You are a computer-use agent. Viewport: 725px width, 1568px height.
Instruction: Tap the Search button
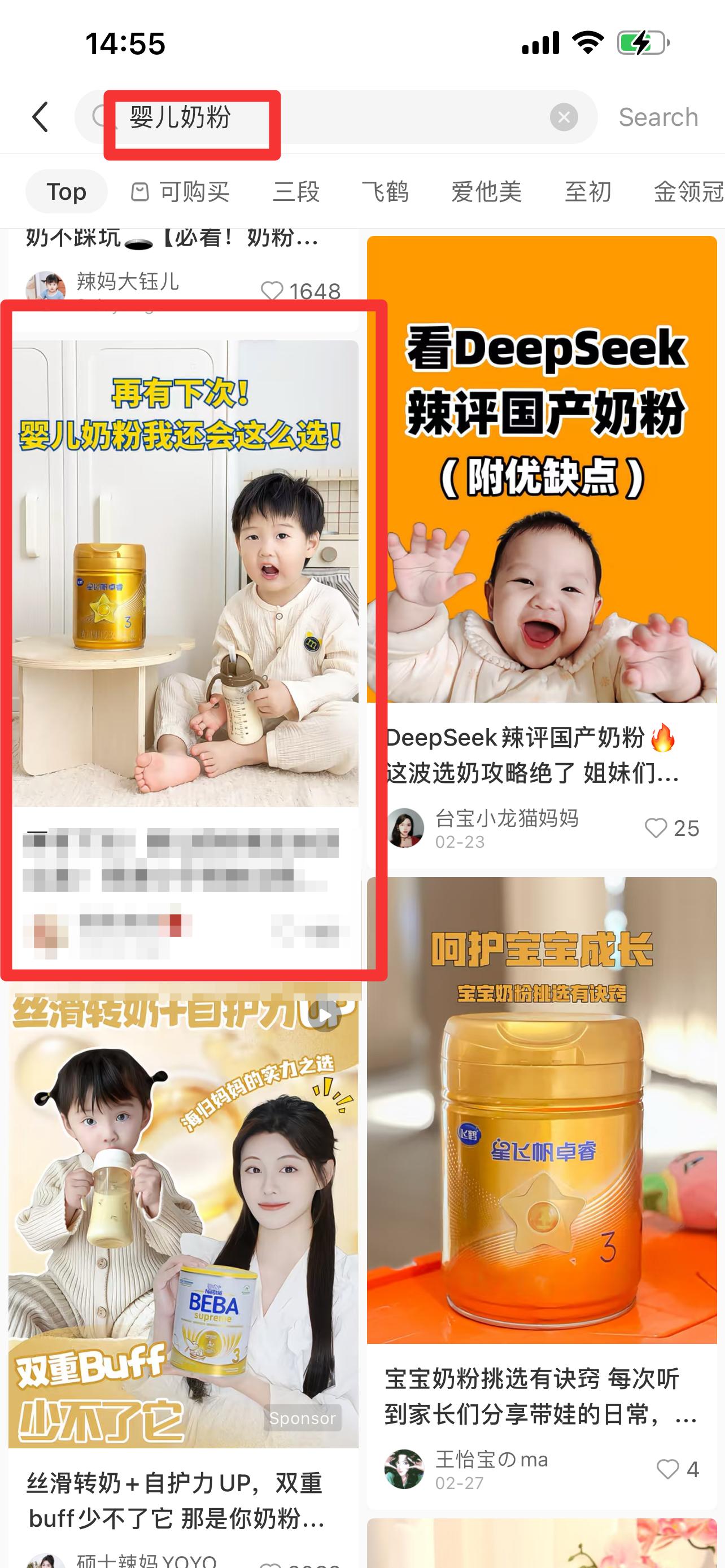[x=658, y=117]
